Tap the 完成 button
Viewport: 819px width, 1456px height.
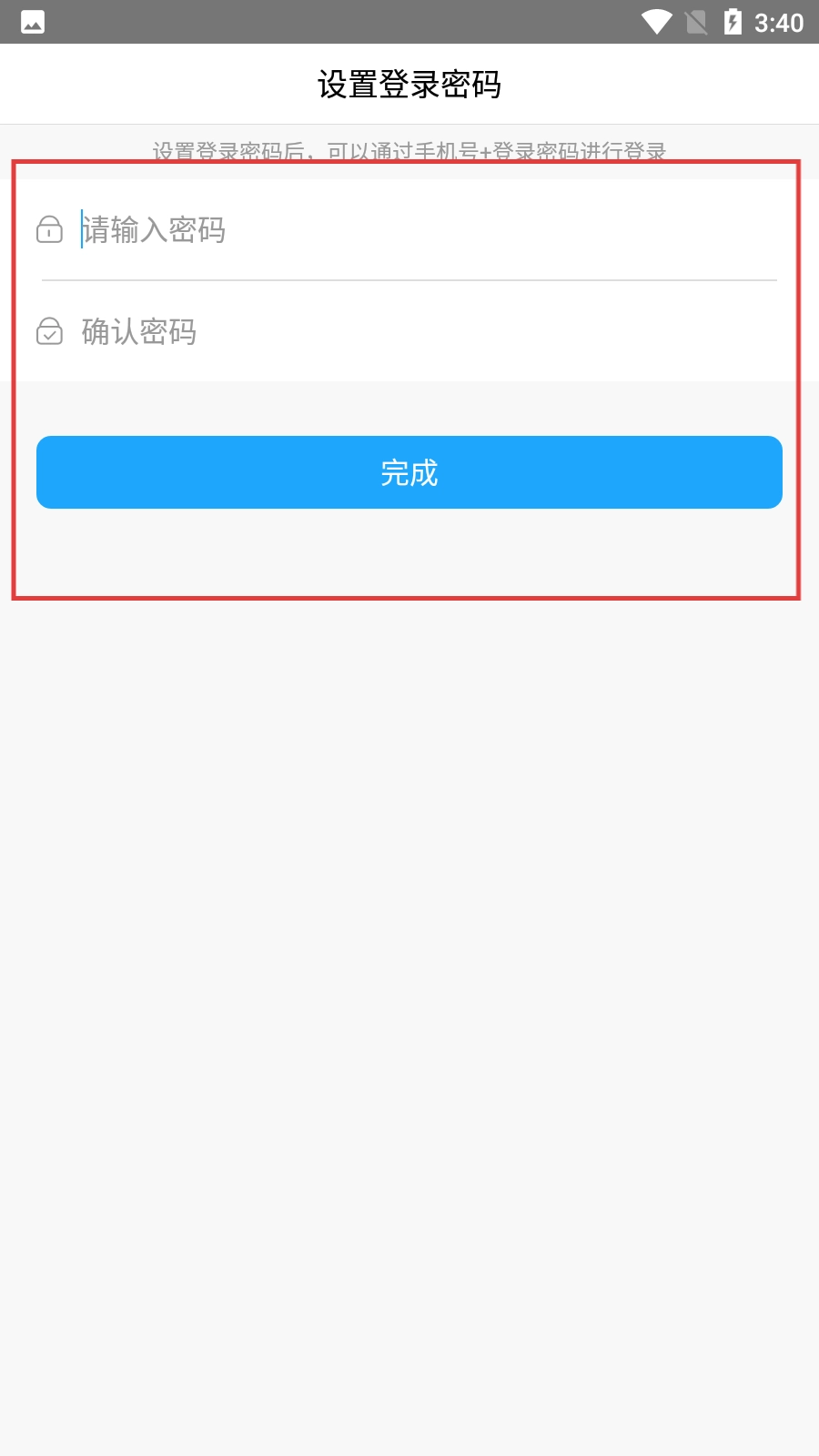409,472
